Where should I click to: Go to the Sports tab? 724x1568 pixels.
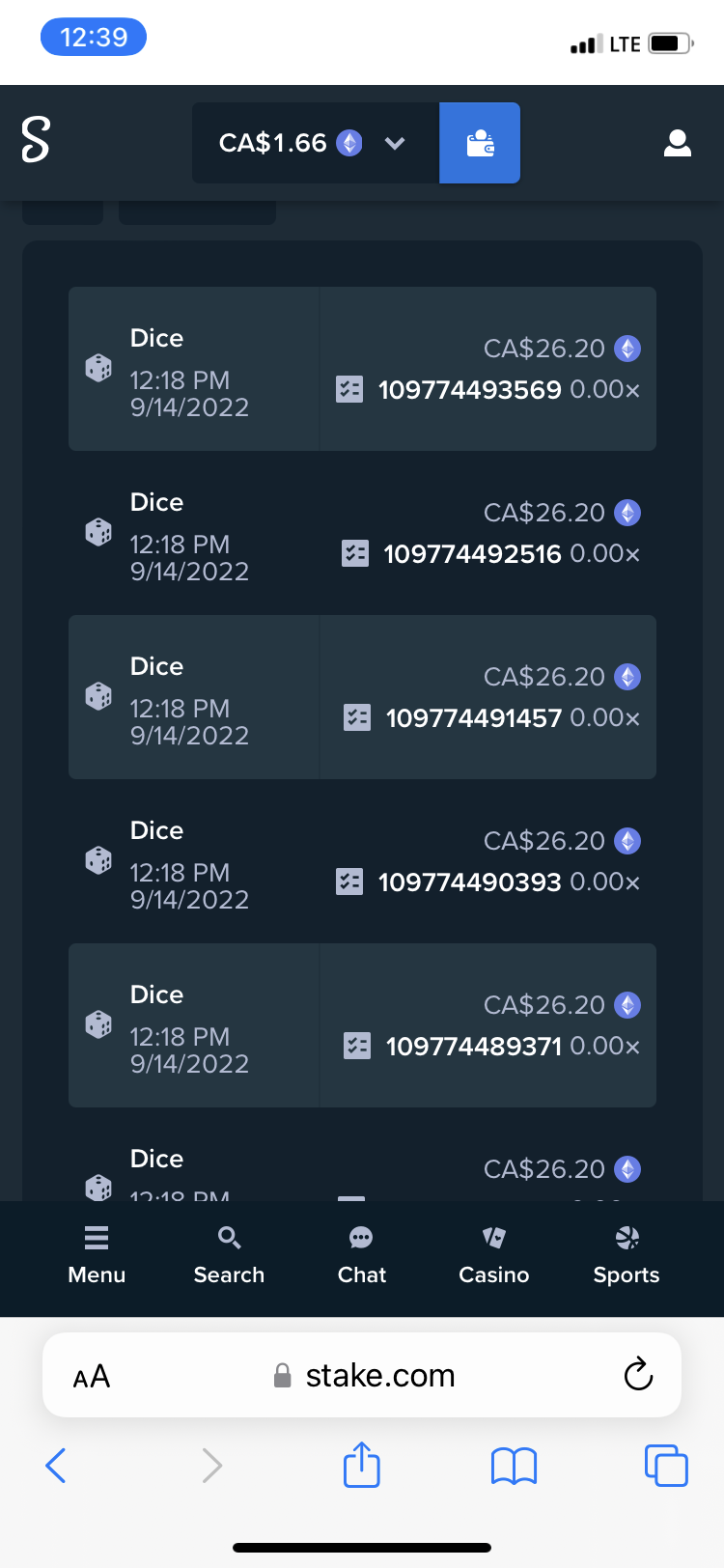point(627,1255)
